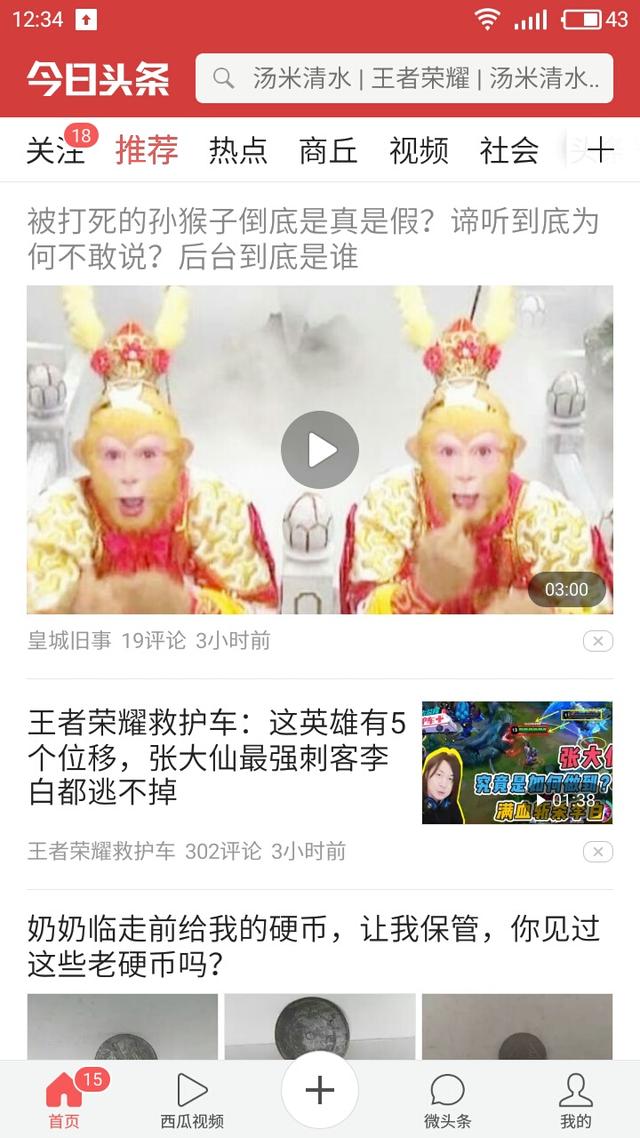Create a new post with plus button
Screen dimensions: 640x1138
[x=320, y=1090]
